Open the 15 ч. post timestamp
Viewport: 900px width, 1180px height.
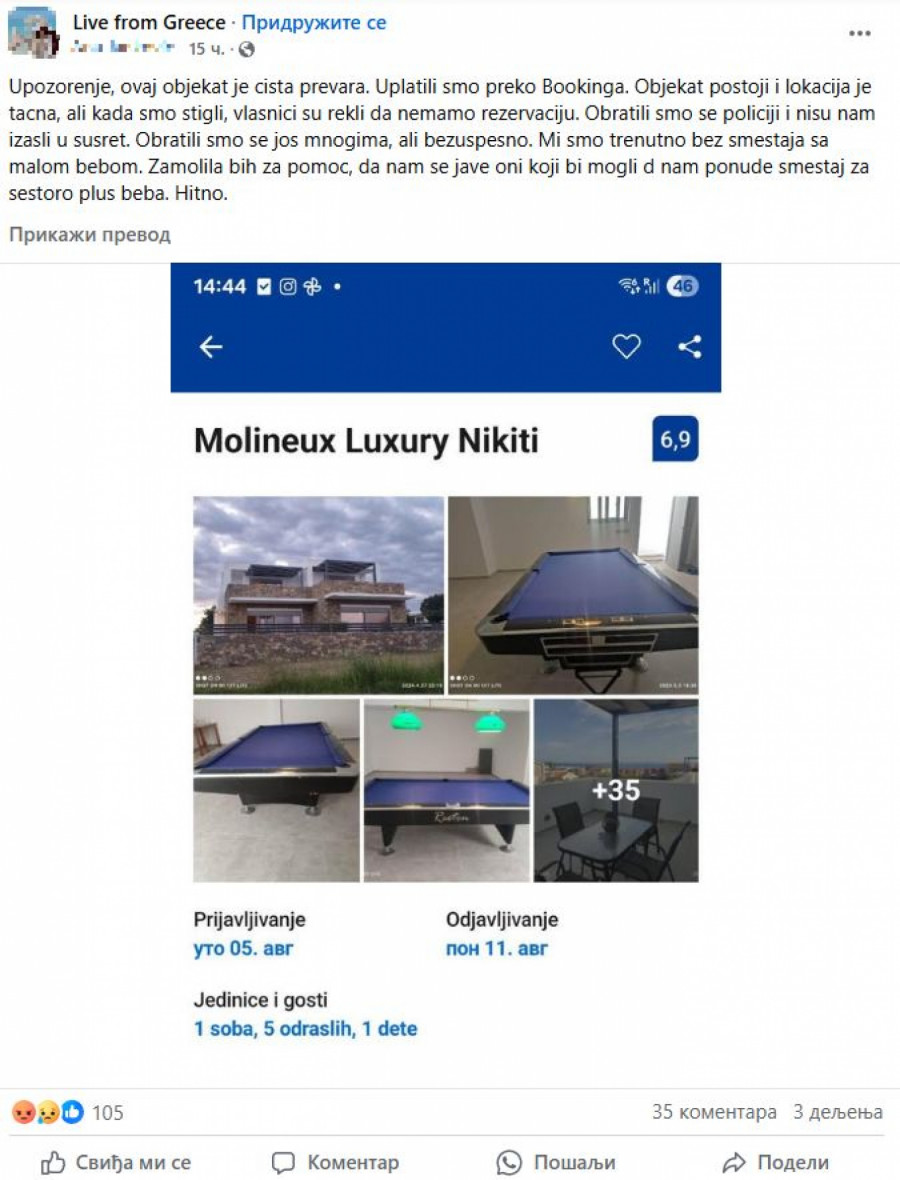click(x=206, y=48)
